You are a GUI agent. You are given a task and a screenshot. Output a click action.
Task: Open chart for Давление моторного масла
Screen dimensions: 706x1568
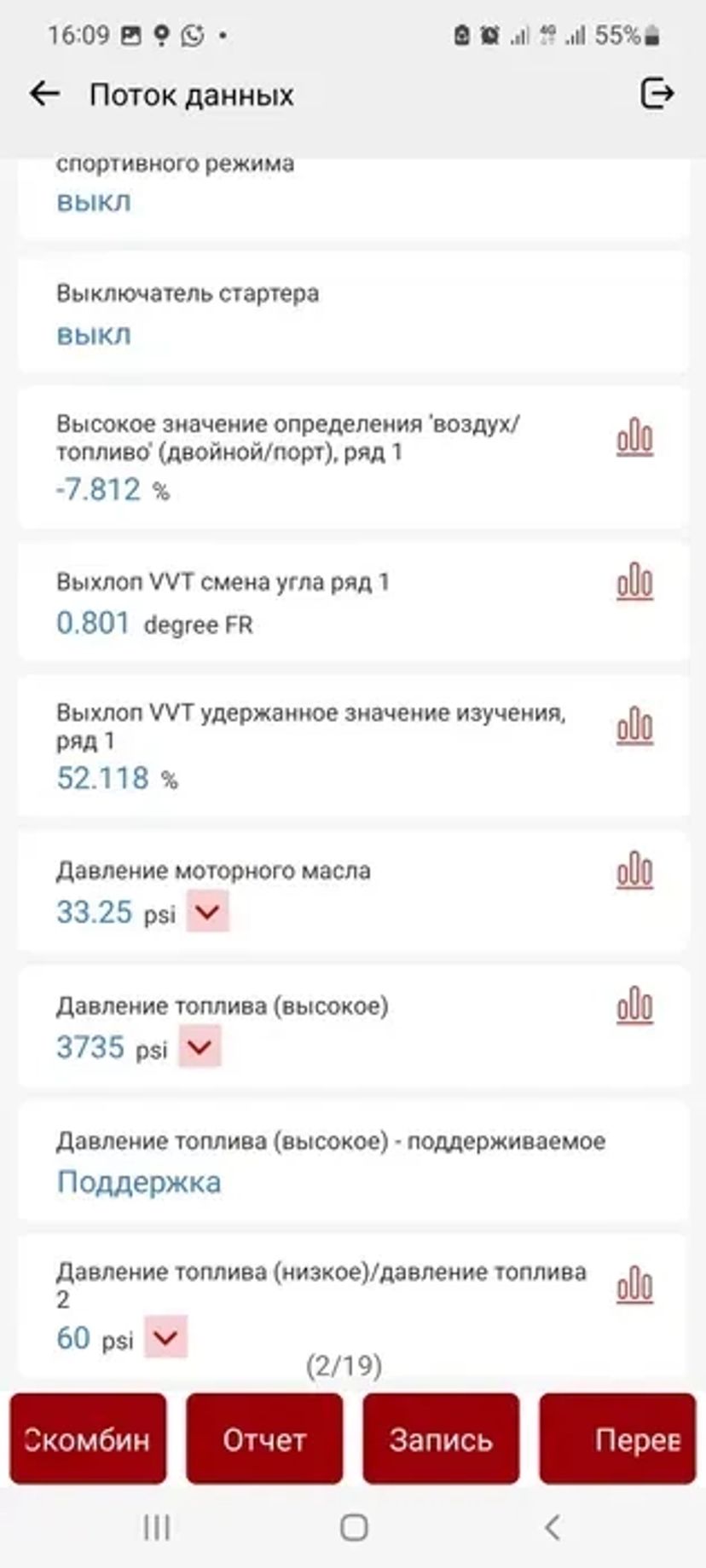point(634,868)
